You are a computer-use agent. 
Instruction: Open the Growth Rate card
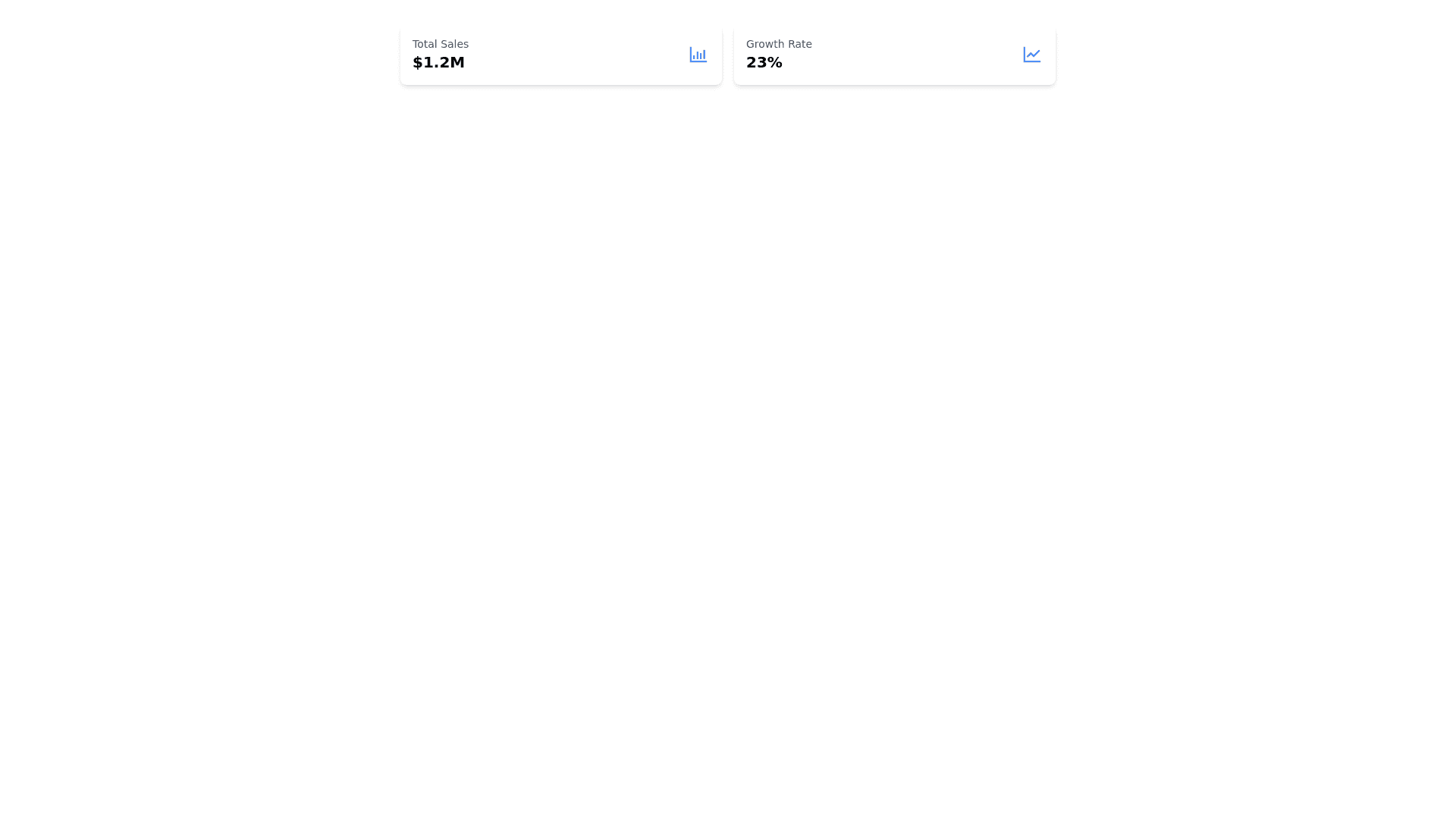click(x=893, y=55)
